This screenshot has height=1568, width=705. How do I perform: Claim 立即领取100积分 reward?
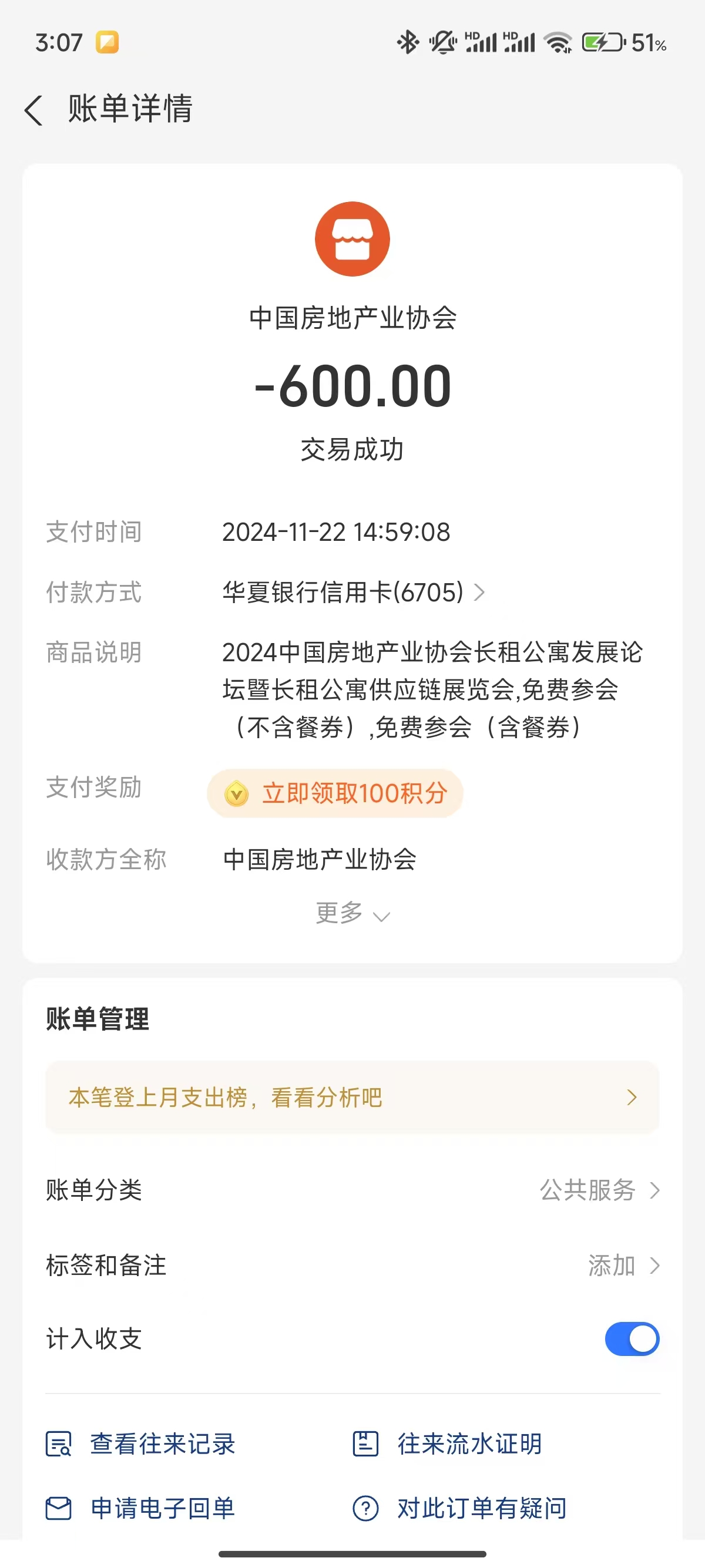pyautogui.click(x=335, y=793)
